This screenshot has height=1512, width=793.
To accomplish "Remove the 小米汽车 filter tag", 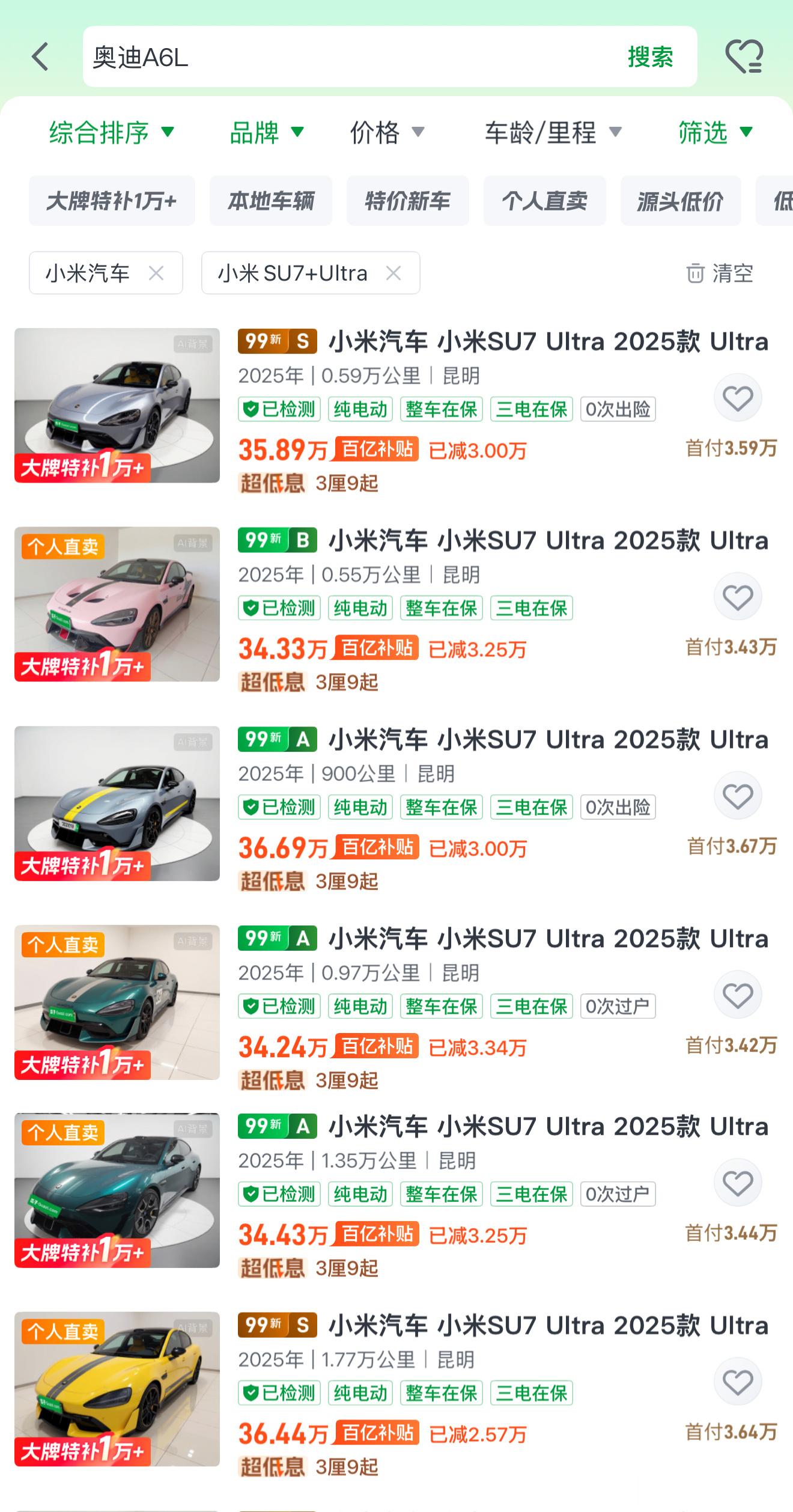I will click(x=157, y=273).
